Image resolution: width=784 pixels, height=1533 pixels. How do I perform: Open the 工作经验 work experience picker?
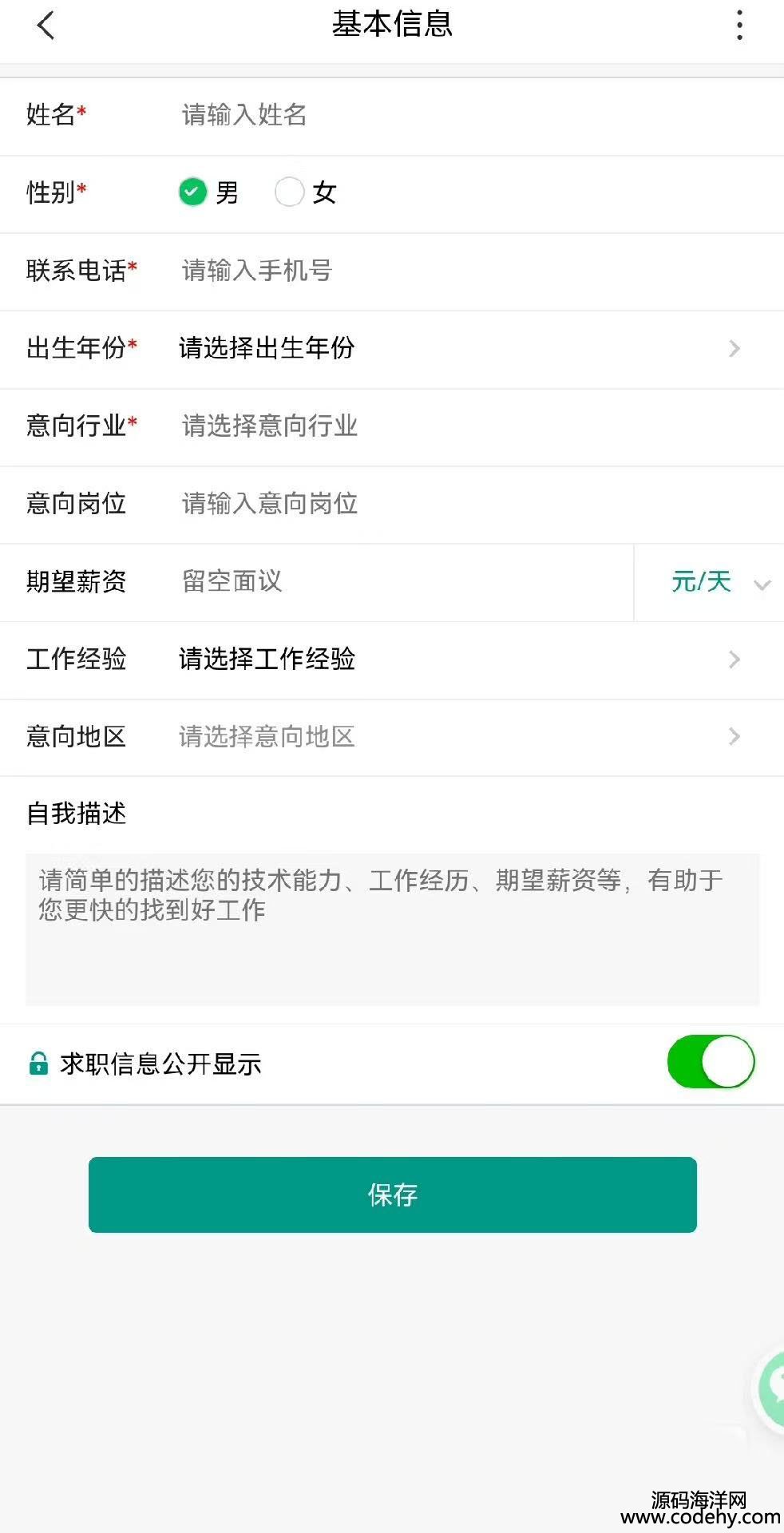pyautogui.click(x=455, y=660)
